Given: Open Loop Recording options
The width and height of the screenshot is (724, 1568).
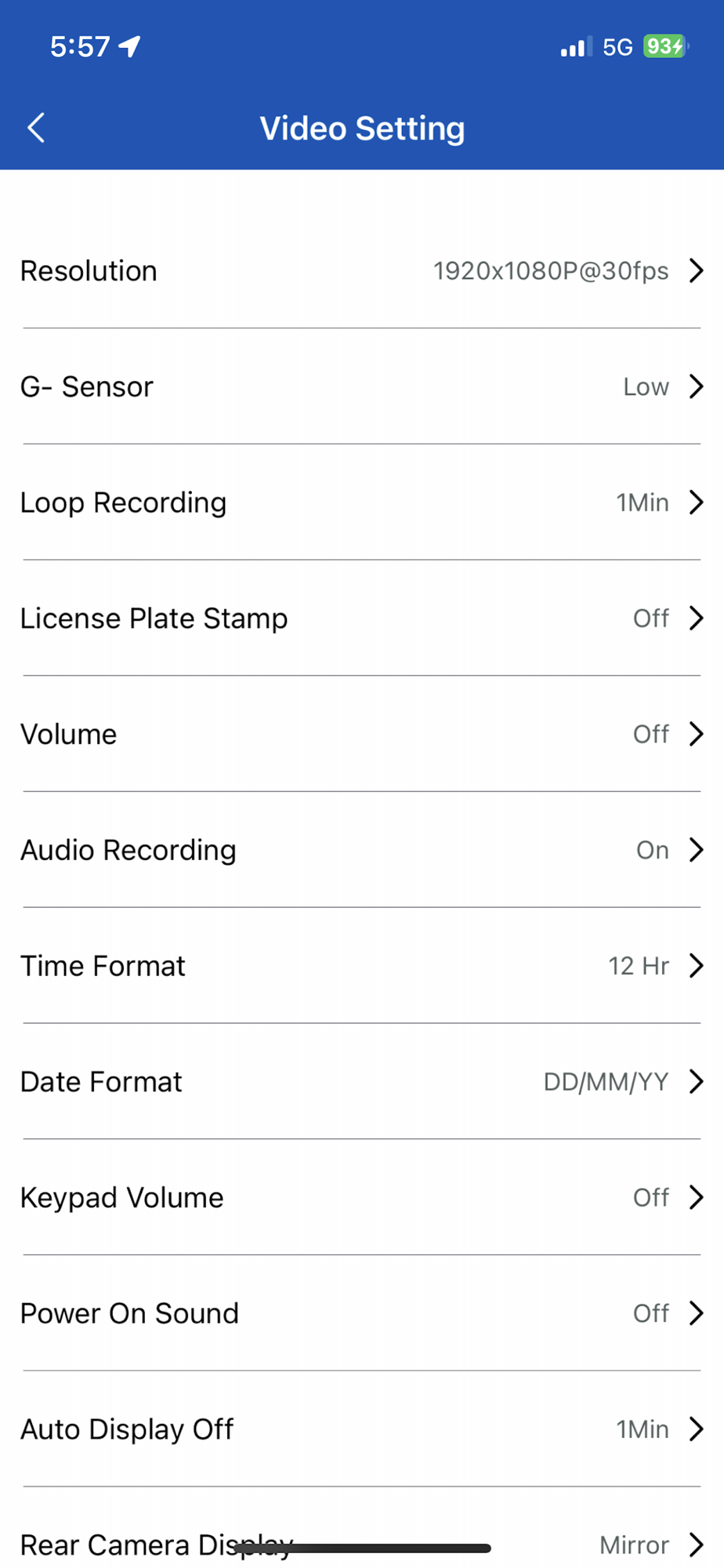Looking at the screenshot, I should (361, 503).
